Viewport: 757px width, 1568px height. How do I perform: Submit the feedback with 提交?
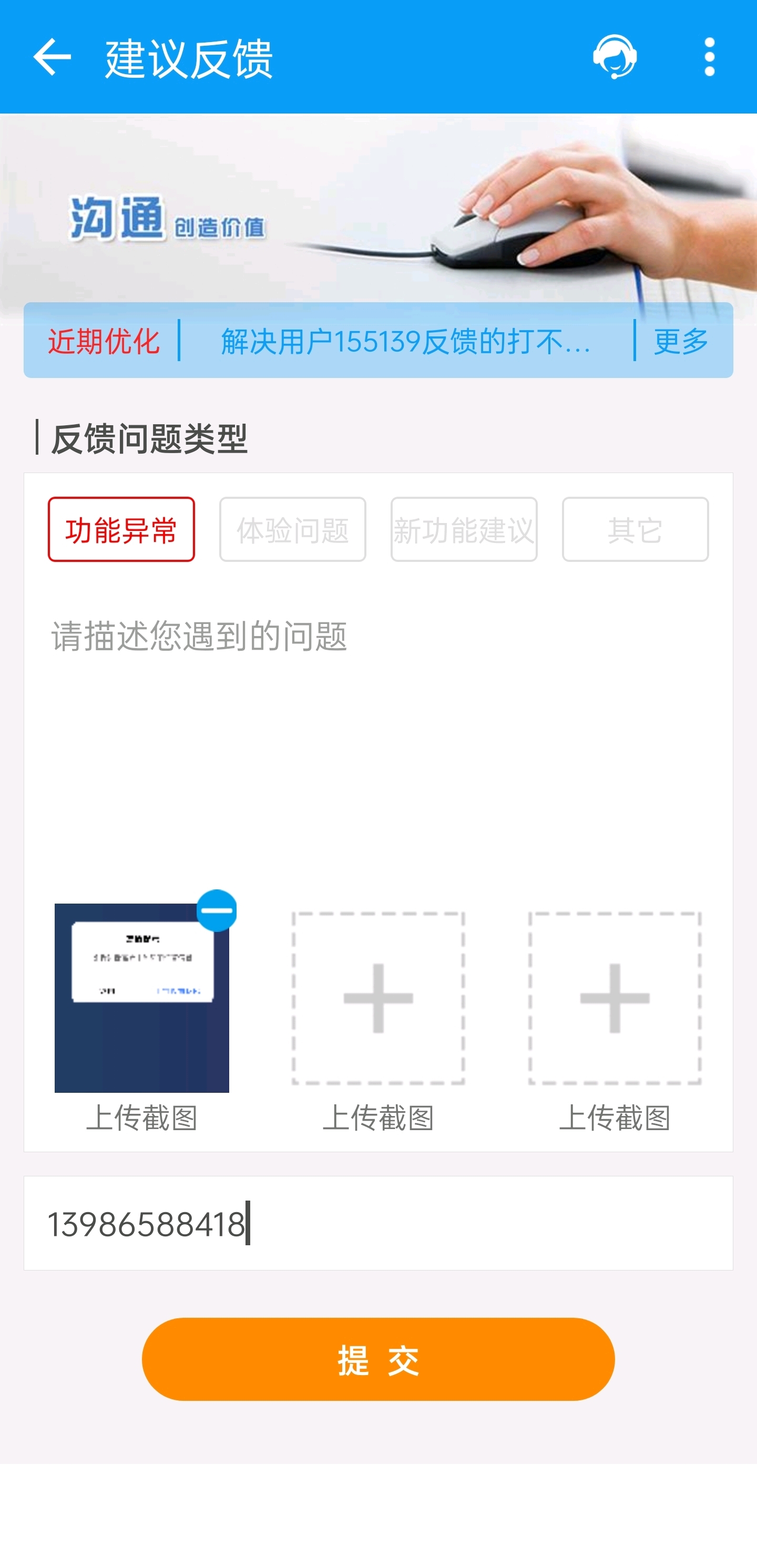(378, 1360)
